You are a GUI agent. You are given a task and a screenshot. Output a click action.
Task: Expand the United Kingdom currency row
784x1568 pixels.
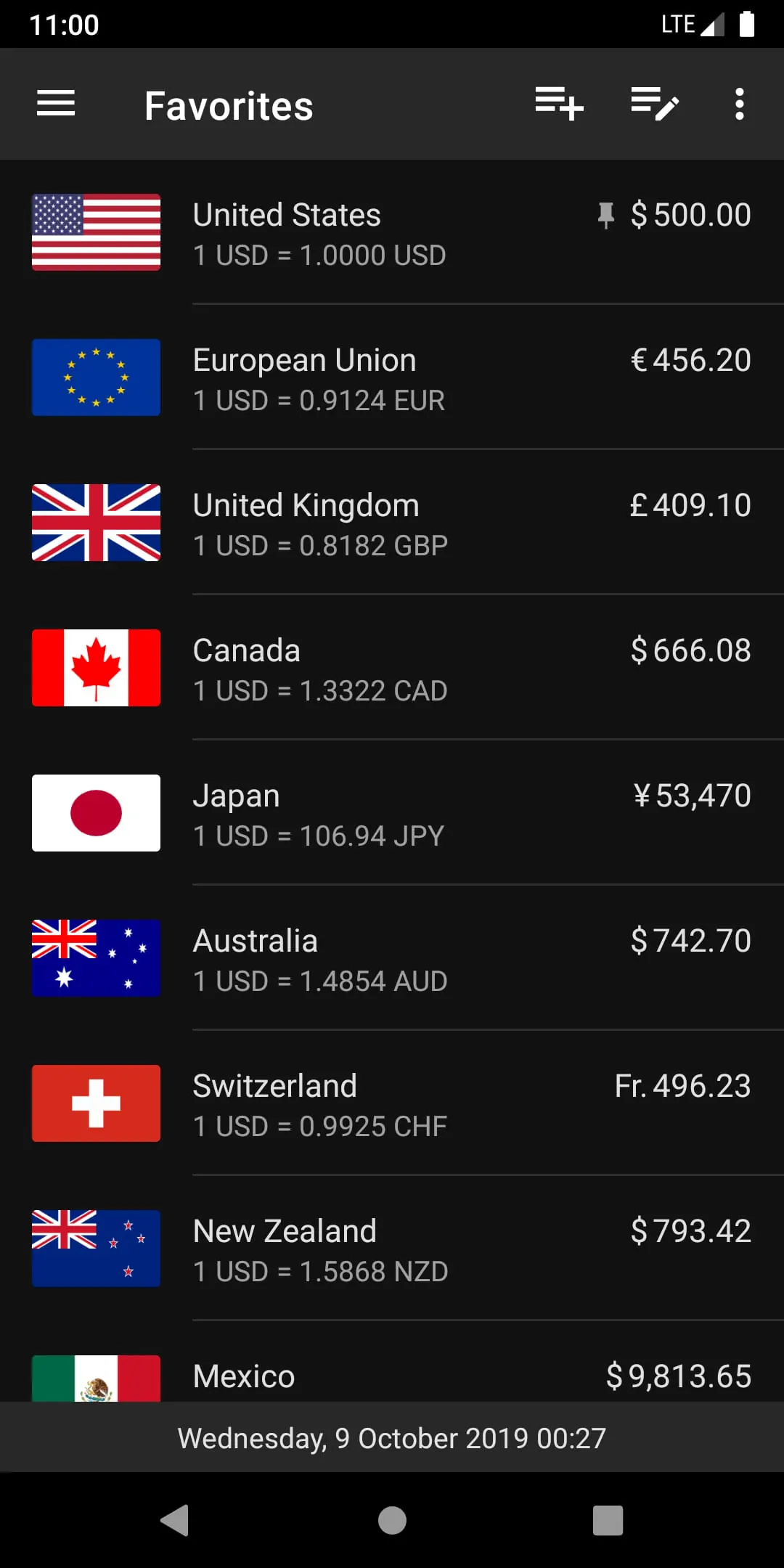tap(392, 523)
